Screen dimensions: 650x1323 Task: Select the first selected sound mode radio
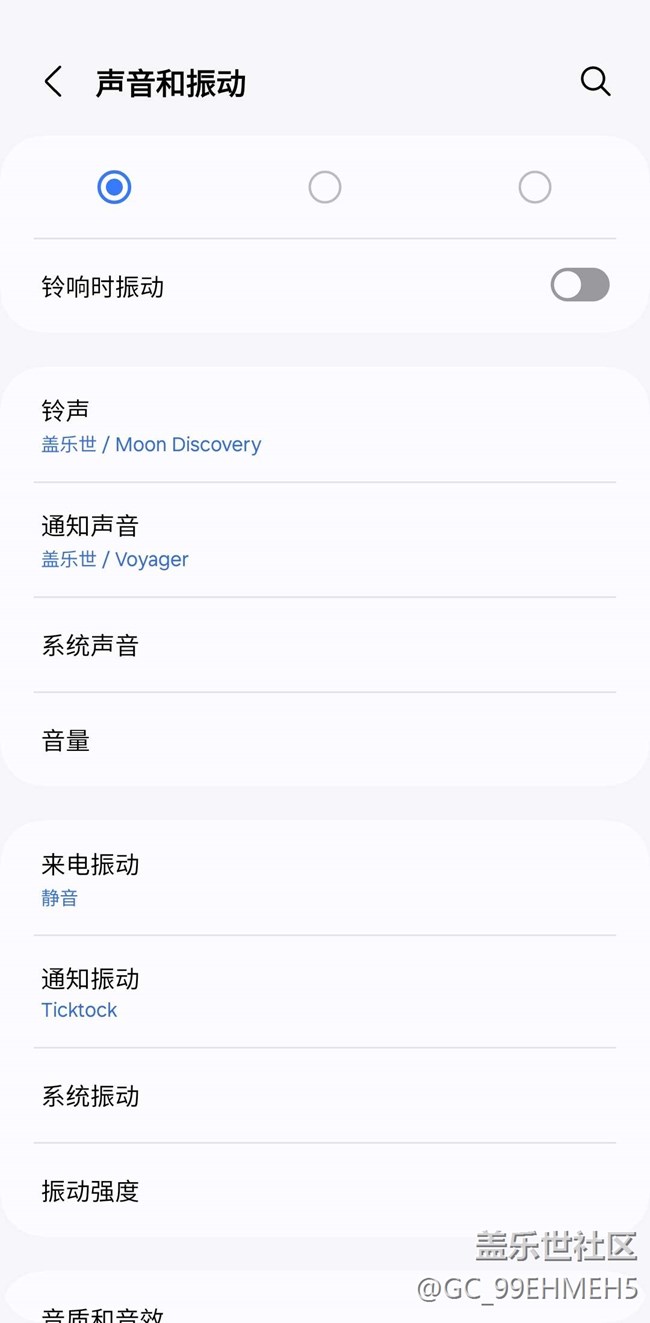[114, 187]
